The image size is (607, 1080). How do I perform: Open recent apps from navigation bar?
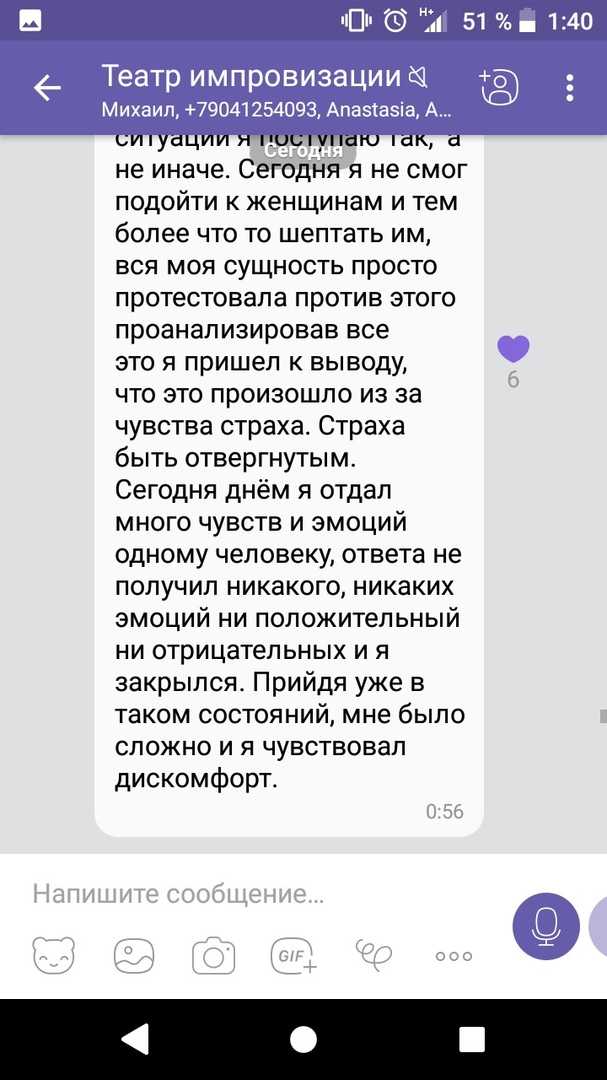coord(472,1039)
